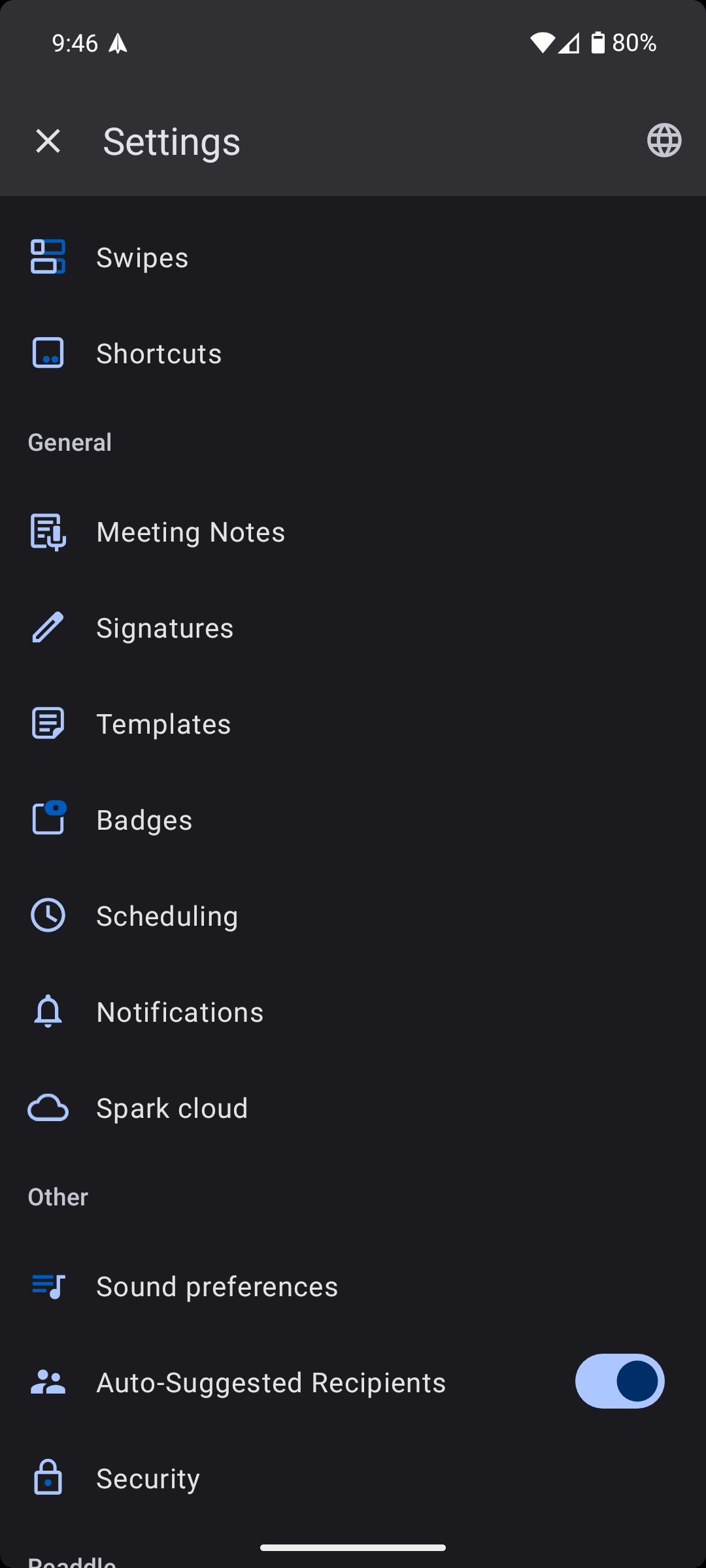Tap the Sound preferences music icon
The image size is (706, 1568).
pos(48,1286)
